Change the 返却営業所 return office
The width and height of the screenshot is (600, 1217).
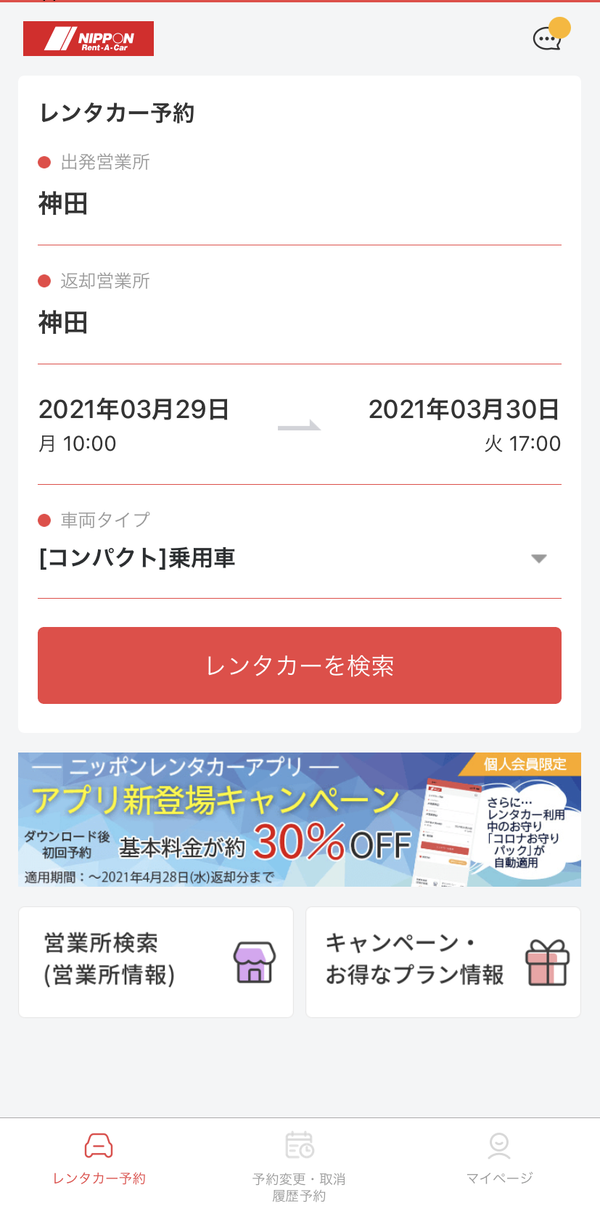[x=299, y=317]
